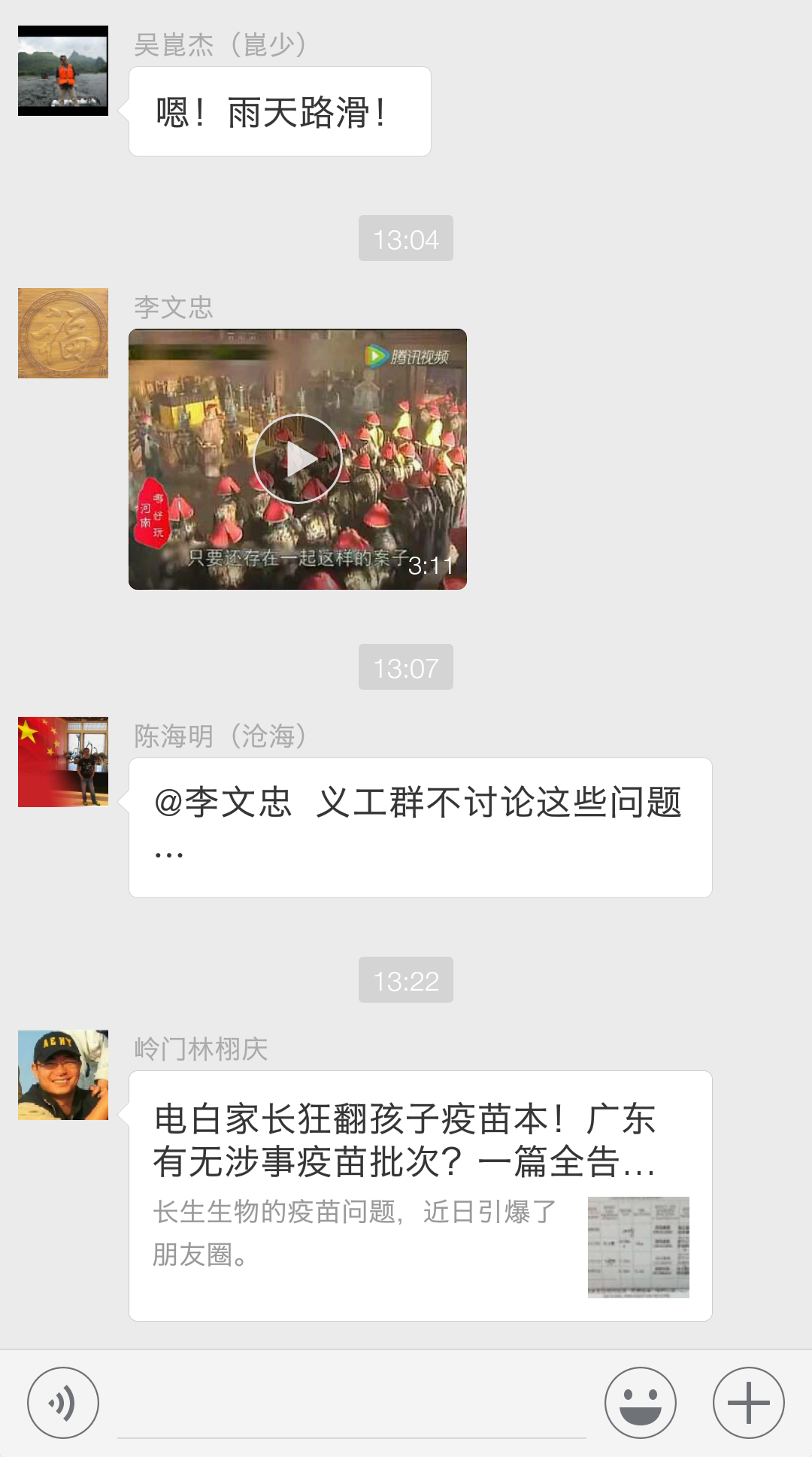
Task: Tap the 13:07 timestamp
Action: (405, 666)
